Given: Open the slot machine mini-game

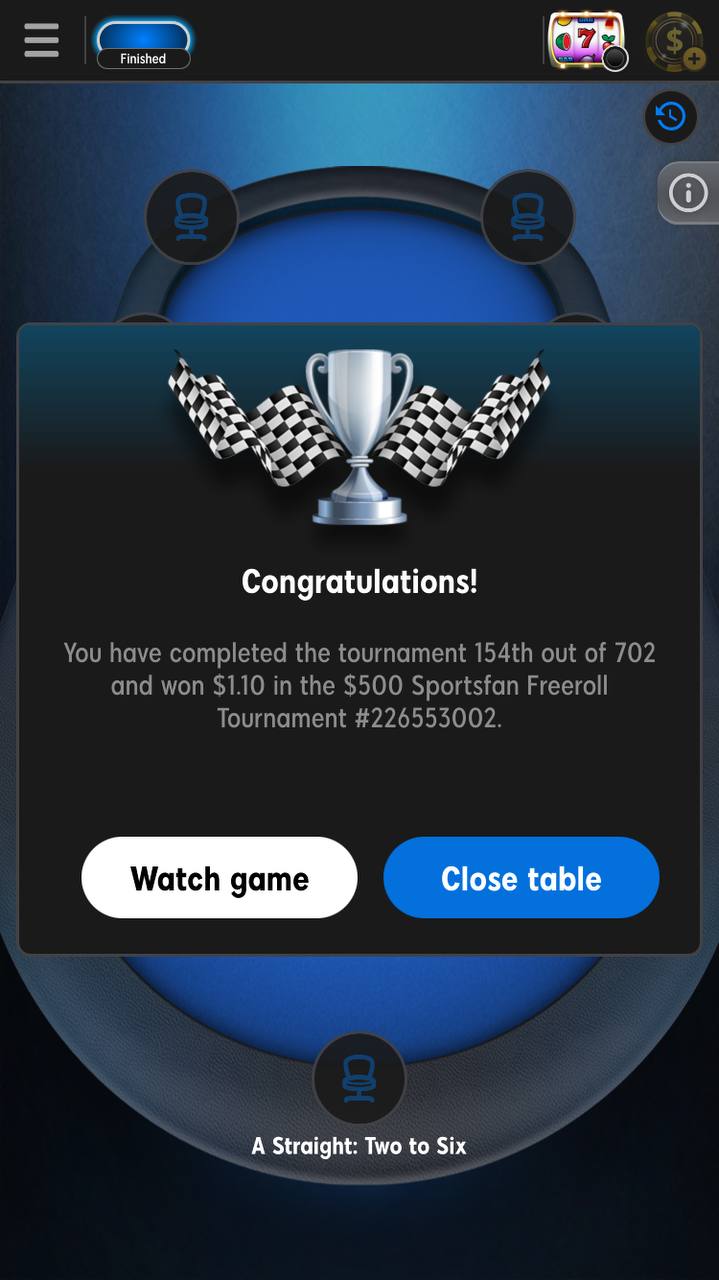Looking at the screenshot, I should tap(587, 41).
